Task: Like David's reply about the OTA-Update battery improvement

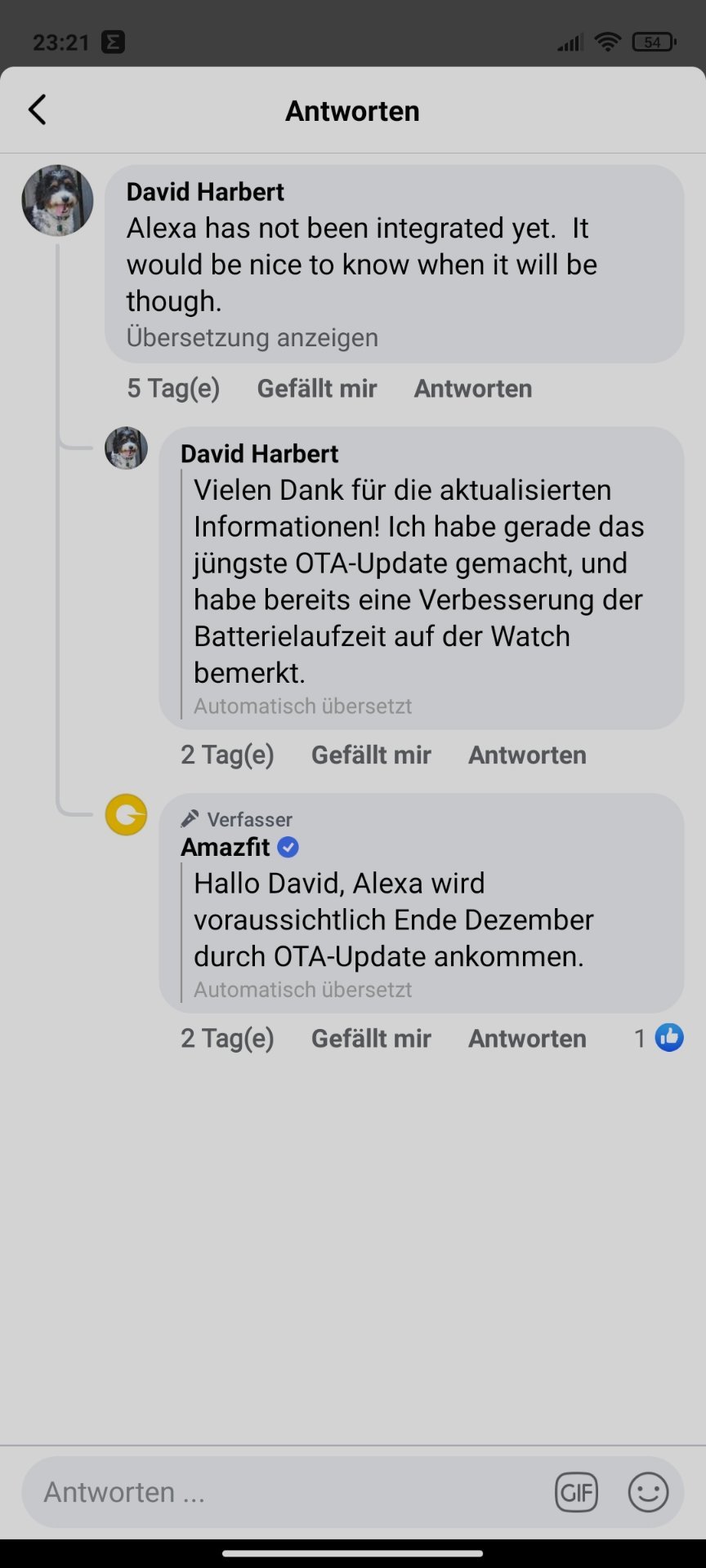Action: (x=371, y=755)
